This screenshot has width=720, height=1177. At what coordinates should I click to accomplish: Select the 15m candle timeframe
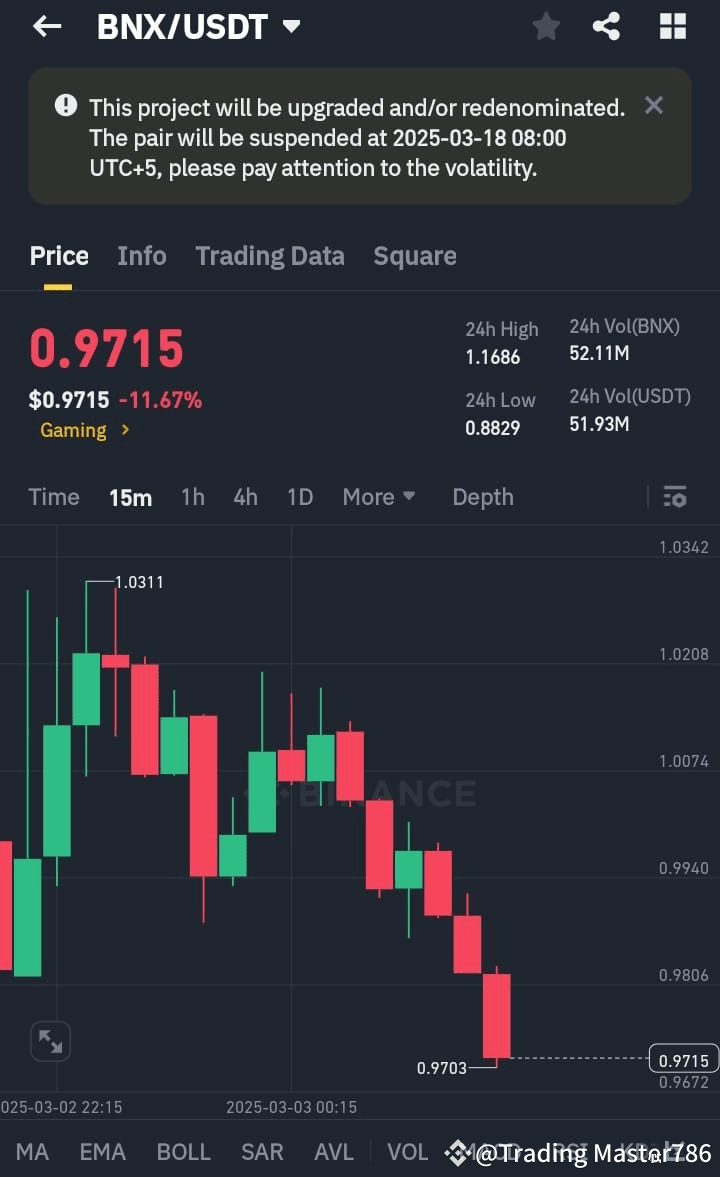pos(130,496)
